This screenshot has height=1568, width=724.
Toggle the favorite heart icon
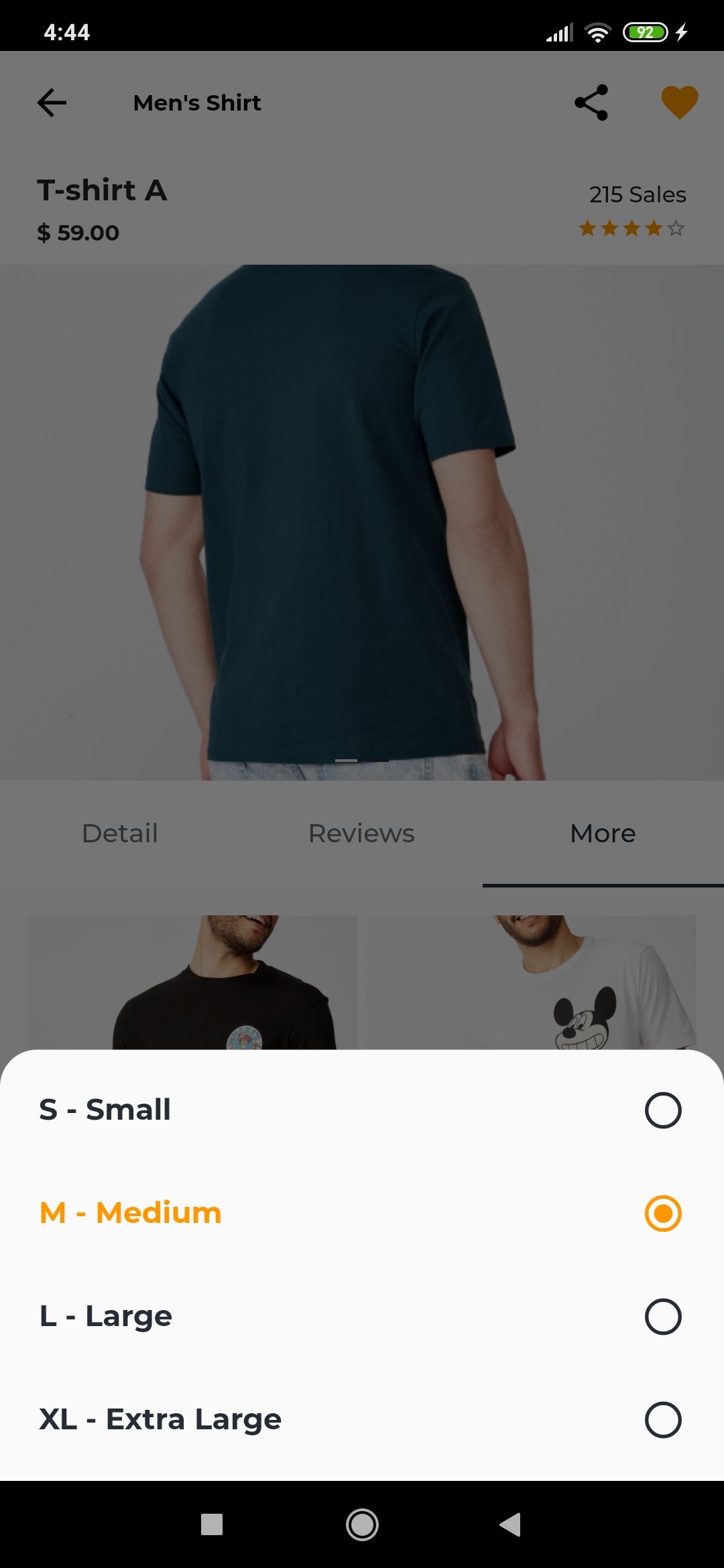(679, 103)
